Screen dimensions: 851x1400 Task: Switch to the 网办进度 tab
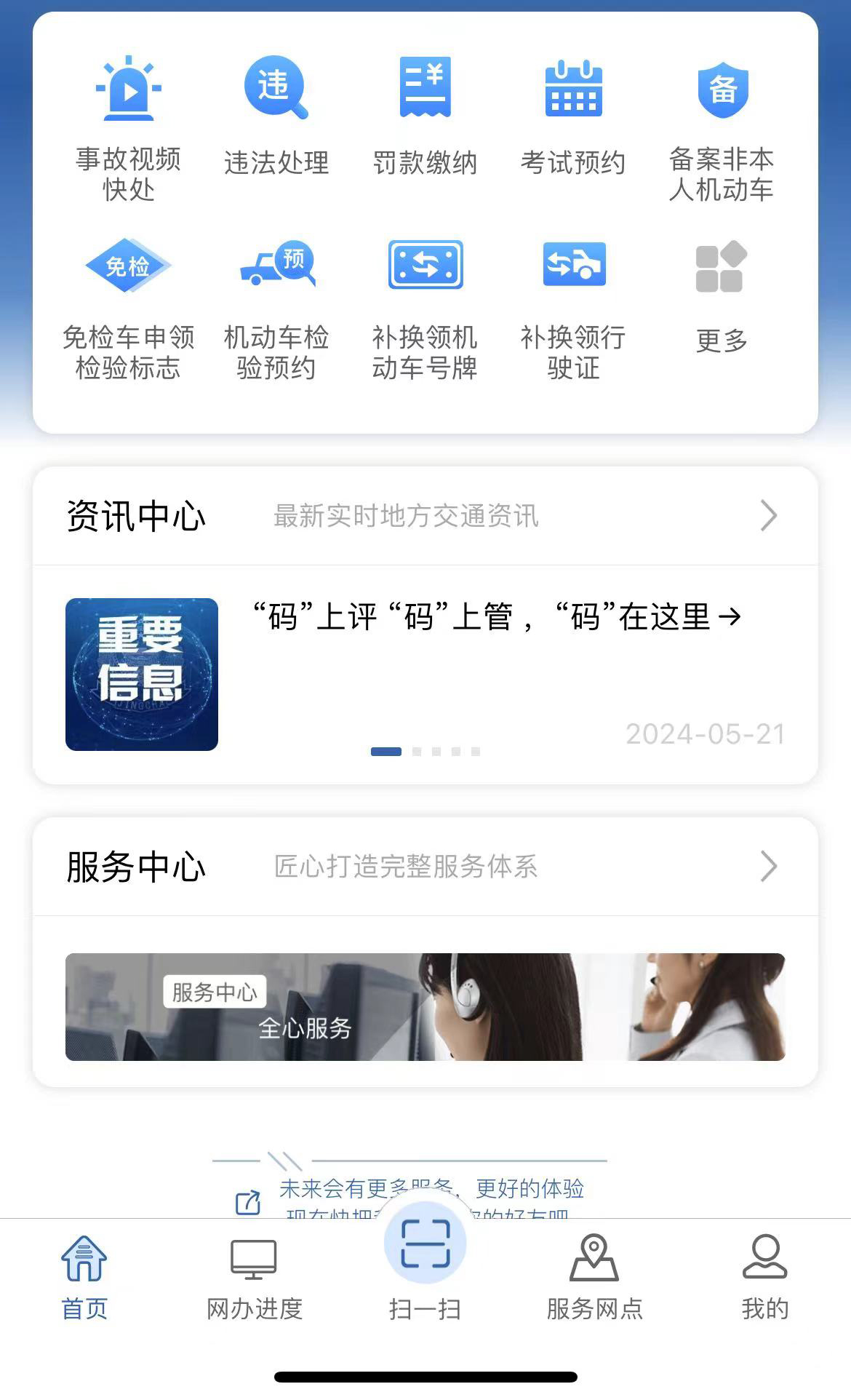click(254, 1277)
